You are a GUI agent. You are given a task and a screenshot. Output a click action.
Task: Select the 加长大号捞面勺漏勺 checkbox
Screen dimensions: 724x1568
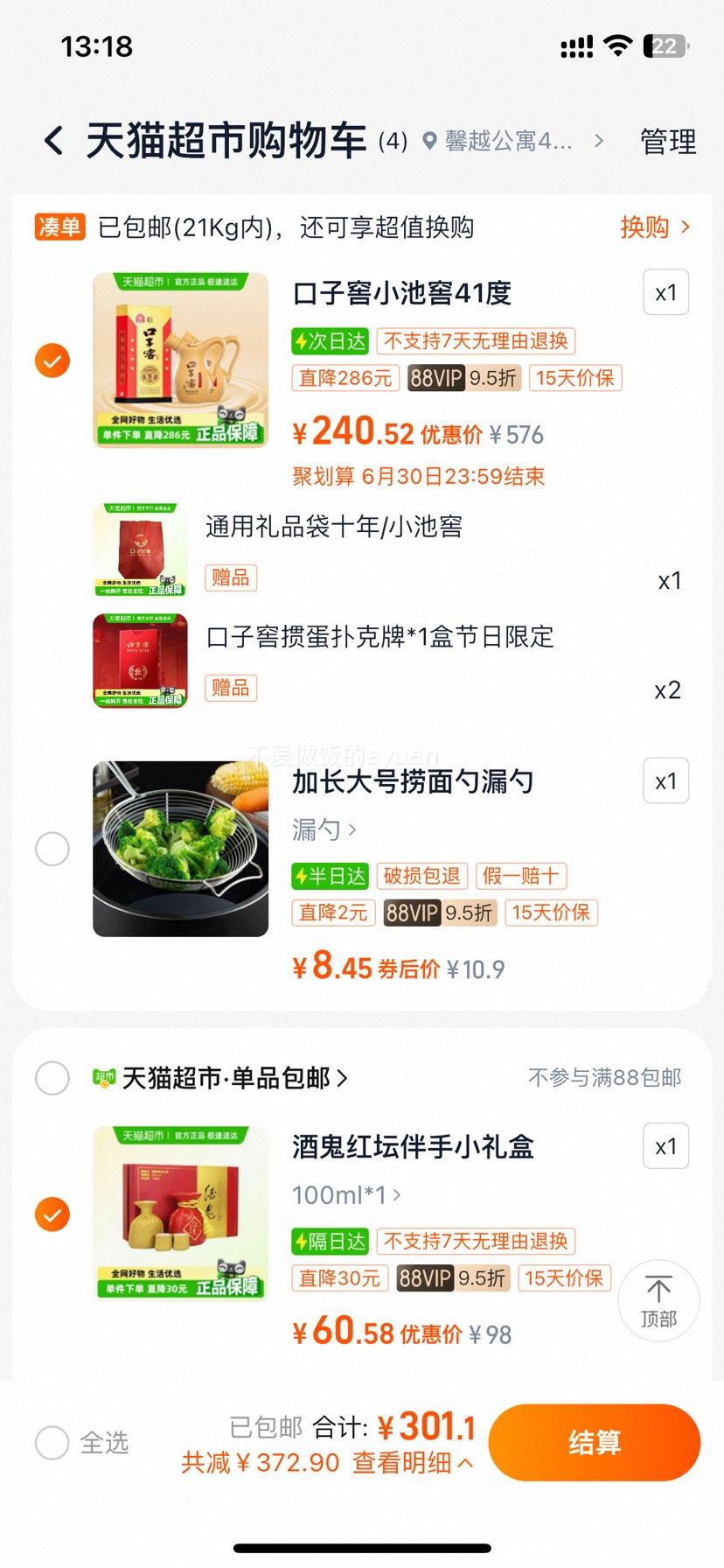52,849
